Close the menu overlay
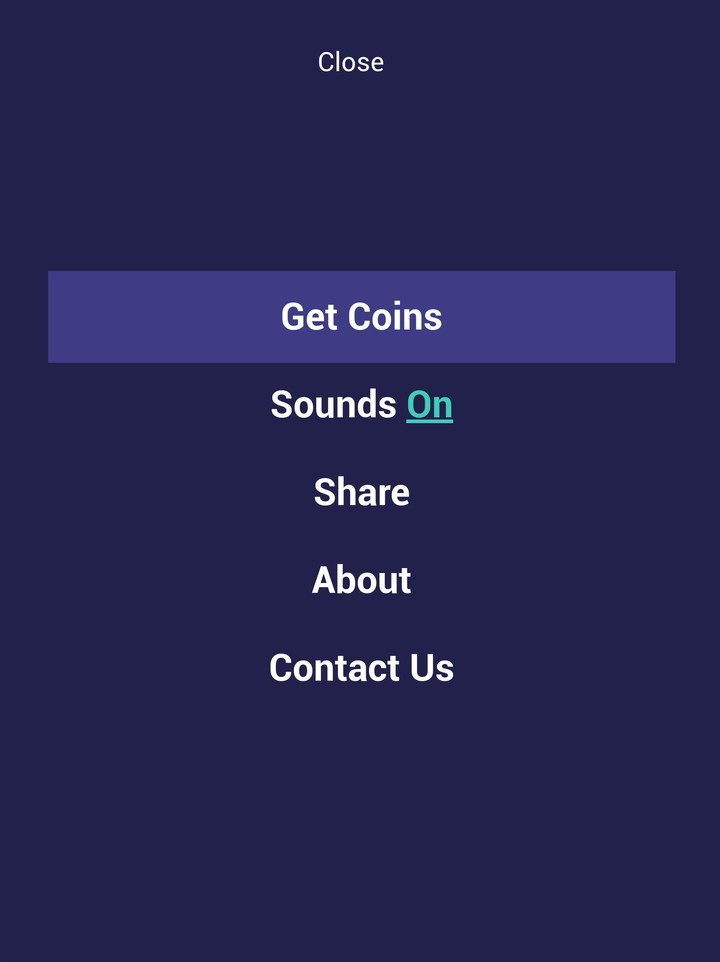The height and width of the screenshot is (962, 720). tap(350, 62)
